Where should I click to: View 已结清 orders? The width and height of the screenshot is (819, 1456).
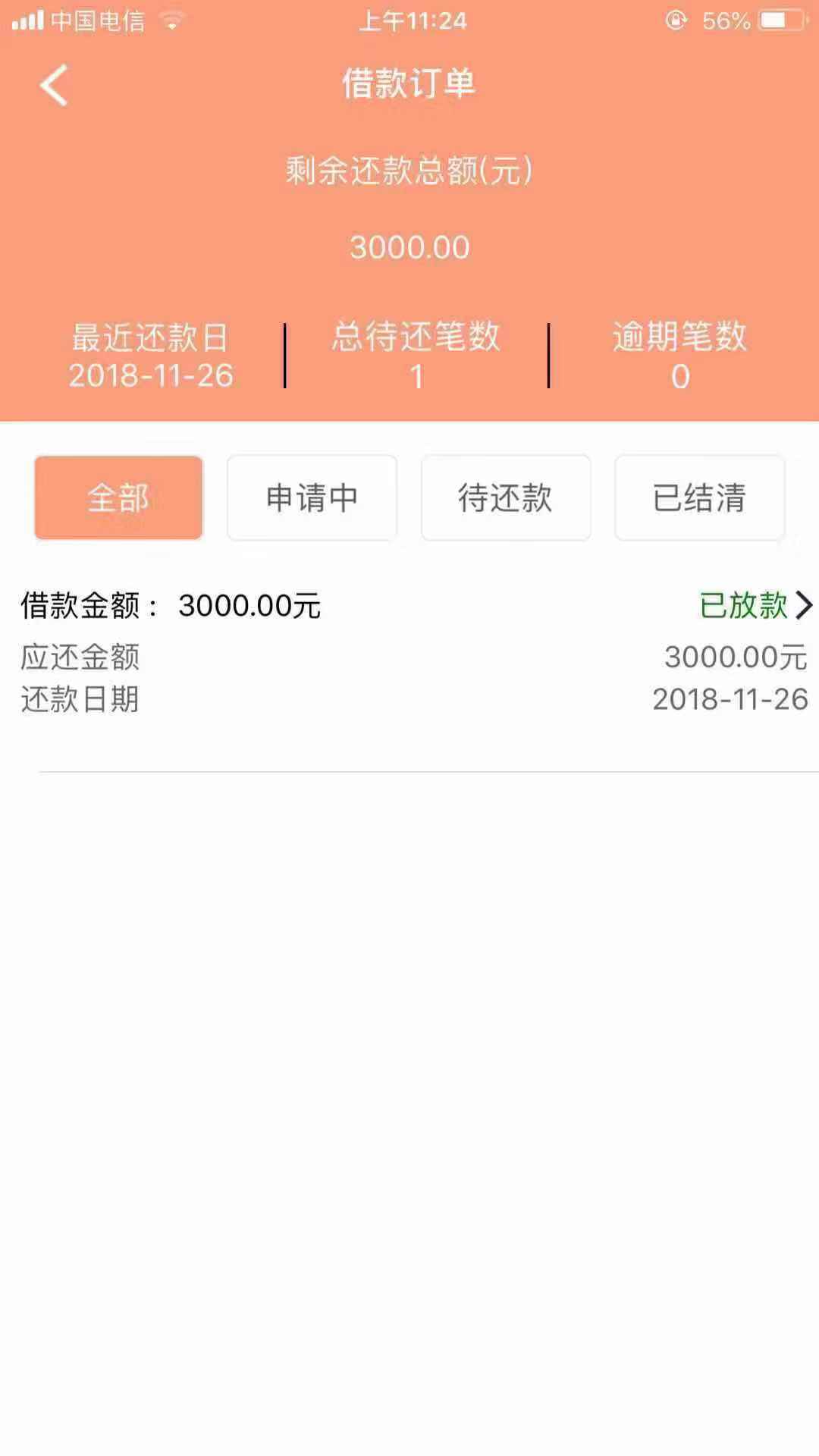point(699,497)
